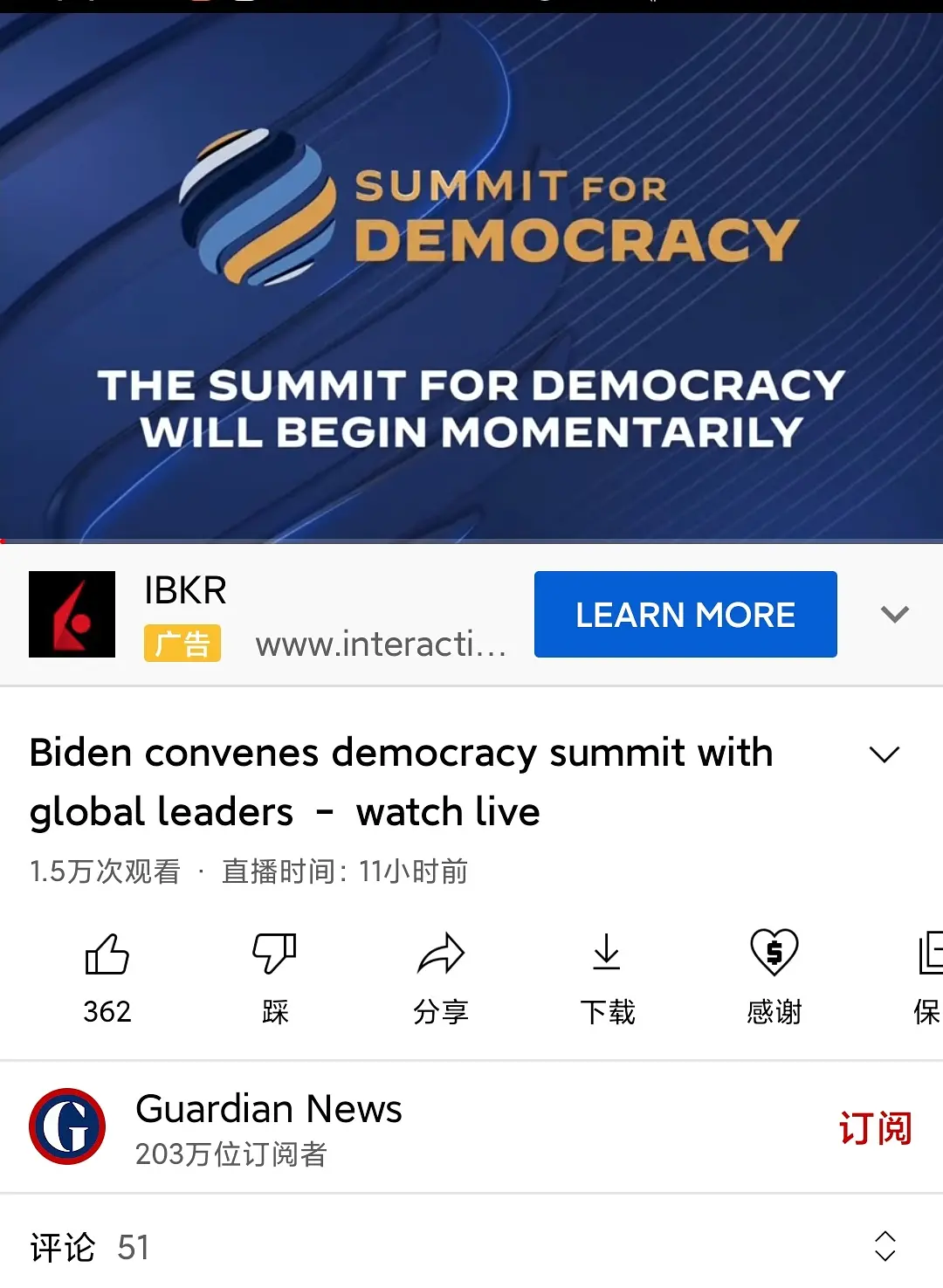Expand the comments section
The width and height of the screenshot is (943, 1288).
click(x=884, y=1246)
